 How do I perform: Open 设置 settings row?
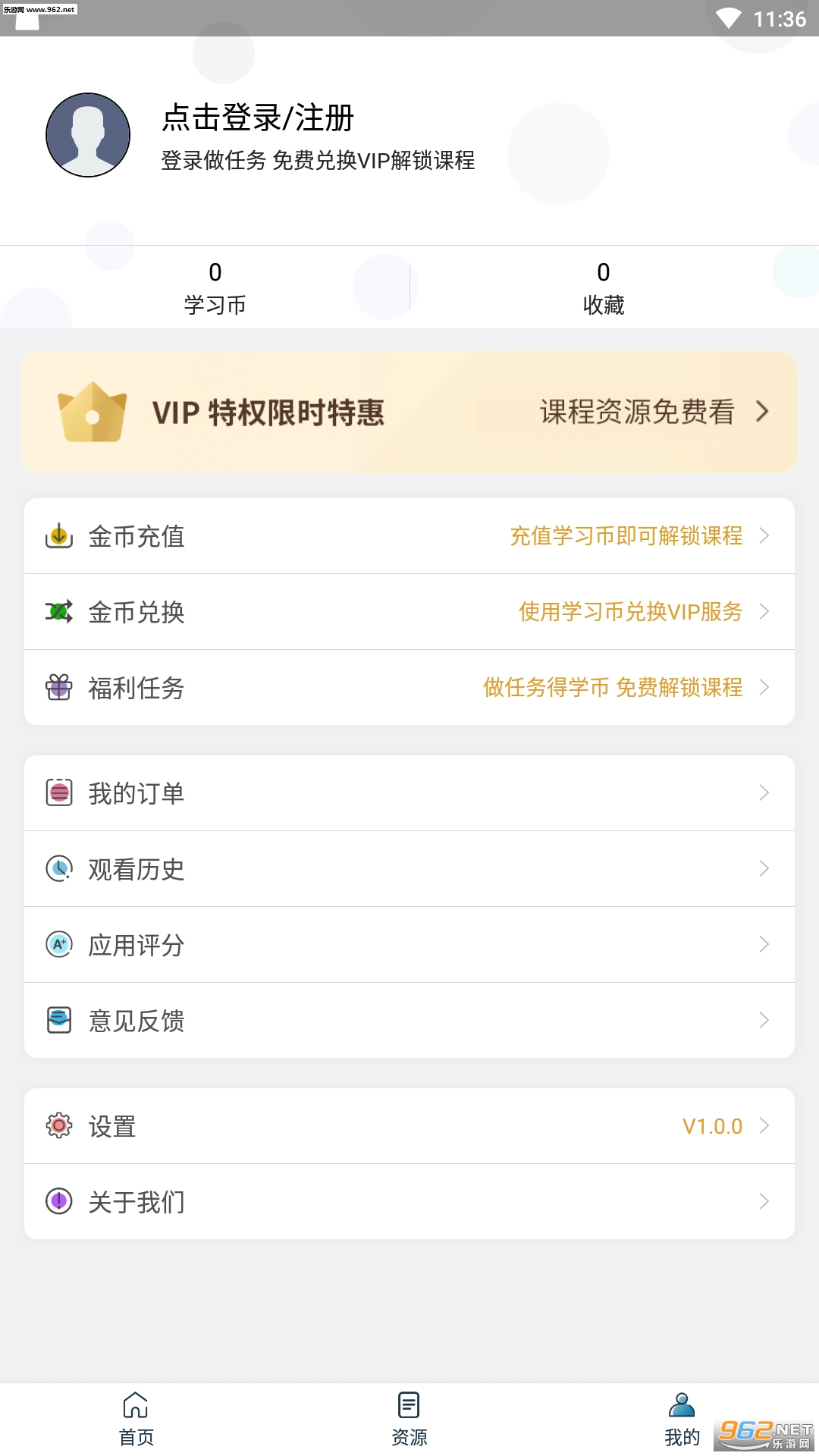pos(409,1126)
